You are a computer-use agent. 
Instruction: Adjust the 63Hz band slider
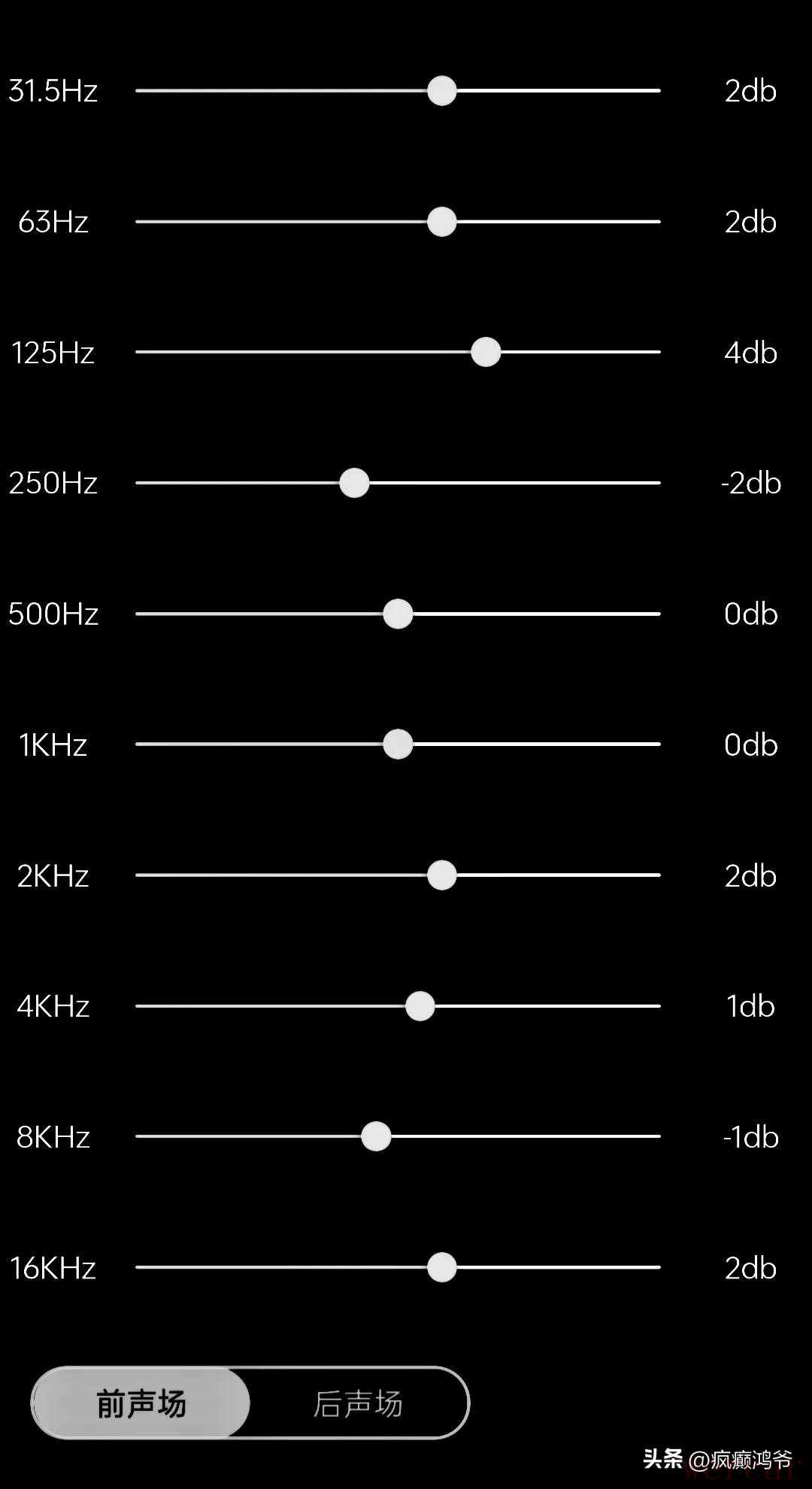(441, 222)
